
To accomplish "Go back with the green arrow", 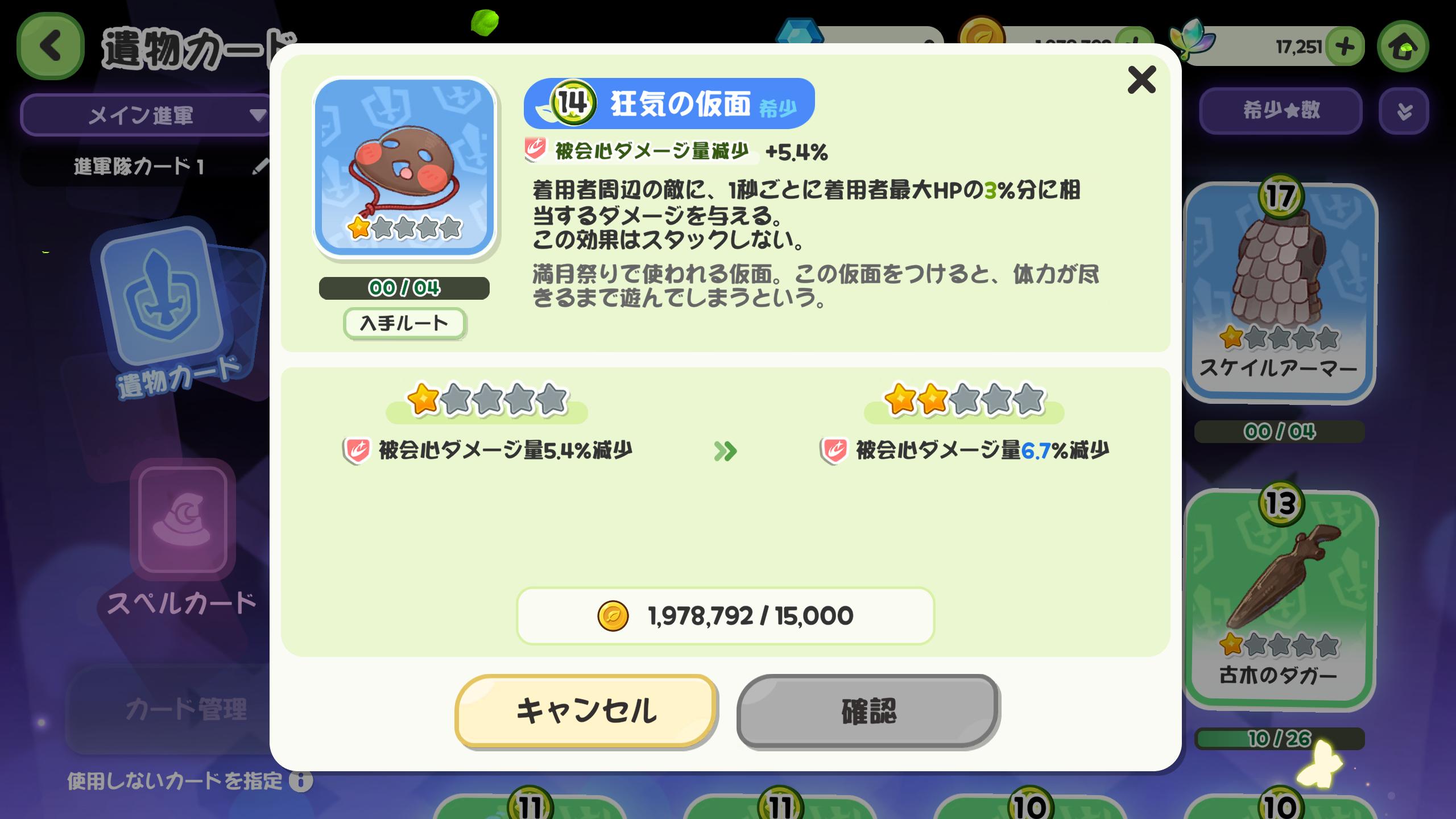I will click(x=51, y=47).
